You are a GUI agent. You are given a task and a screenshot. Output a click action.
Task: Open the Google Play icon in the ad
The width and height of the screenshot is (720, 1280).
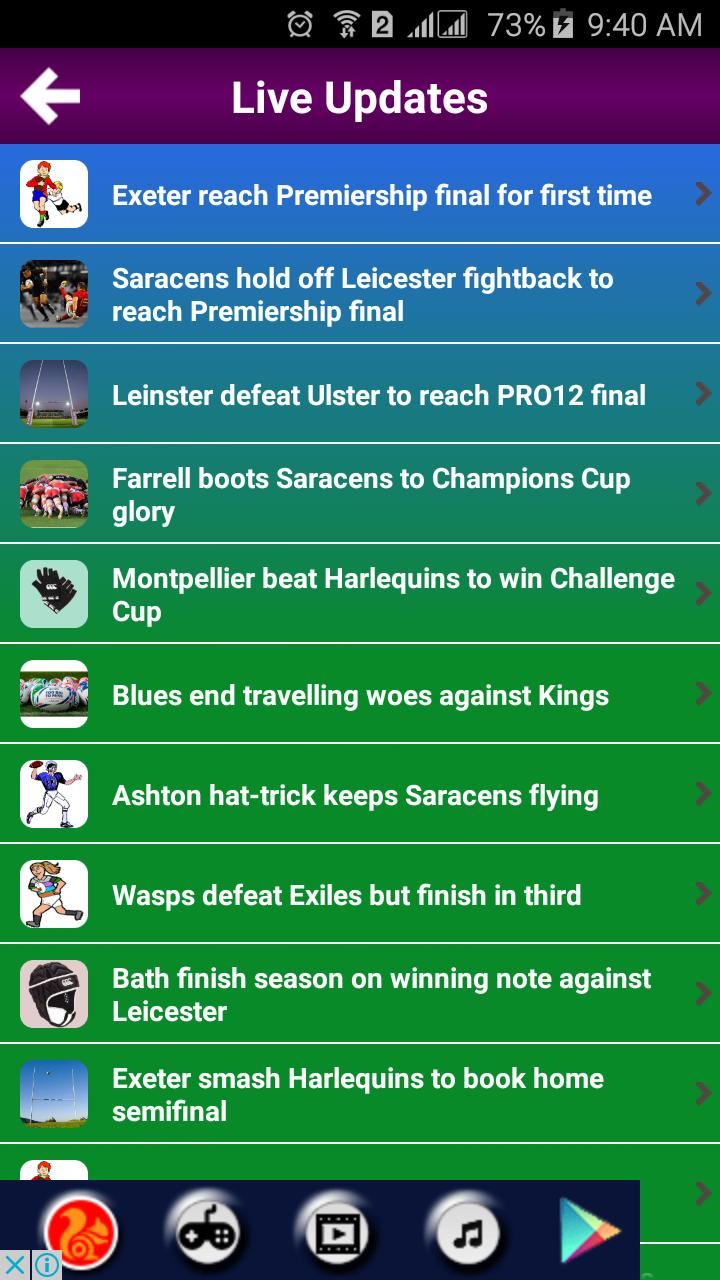pos(590,1232)
